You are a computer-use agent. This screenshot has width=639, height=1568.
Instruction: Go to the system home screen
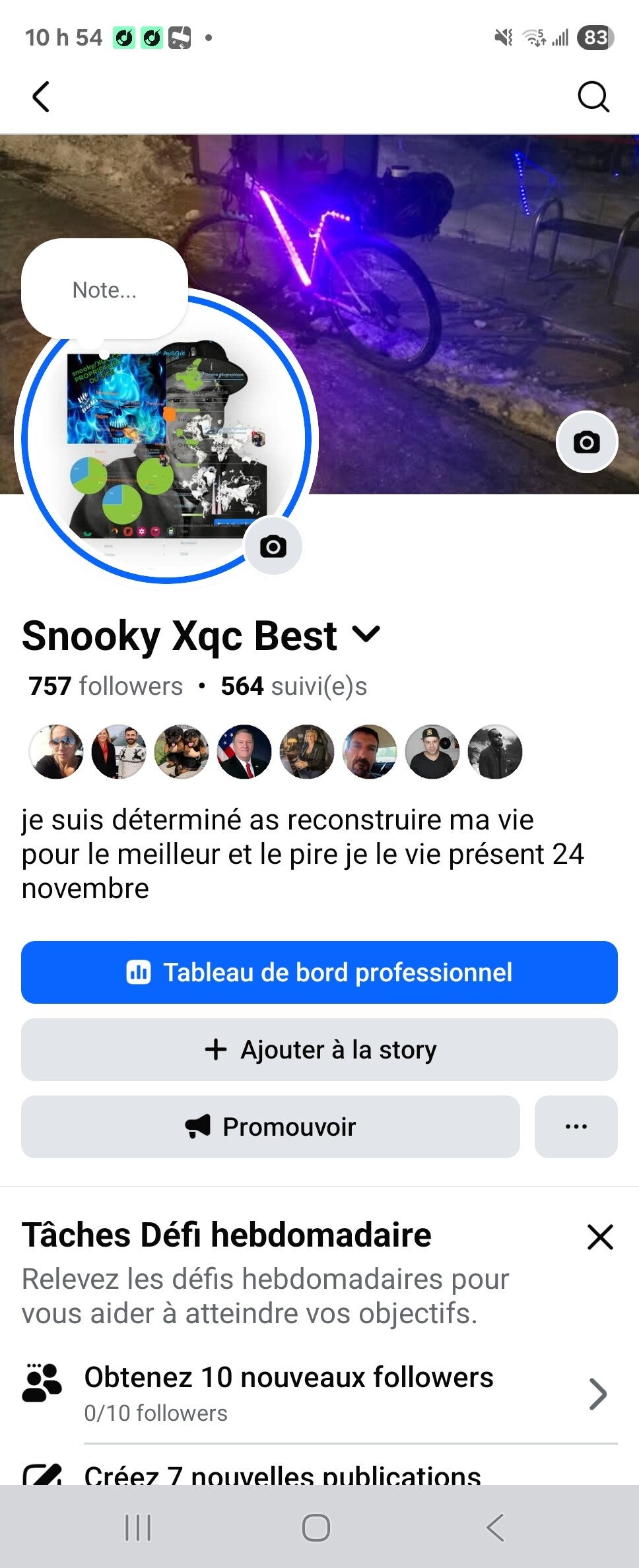click(316, 1527)
